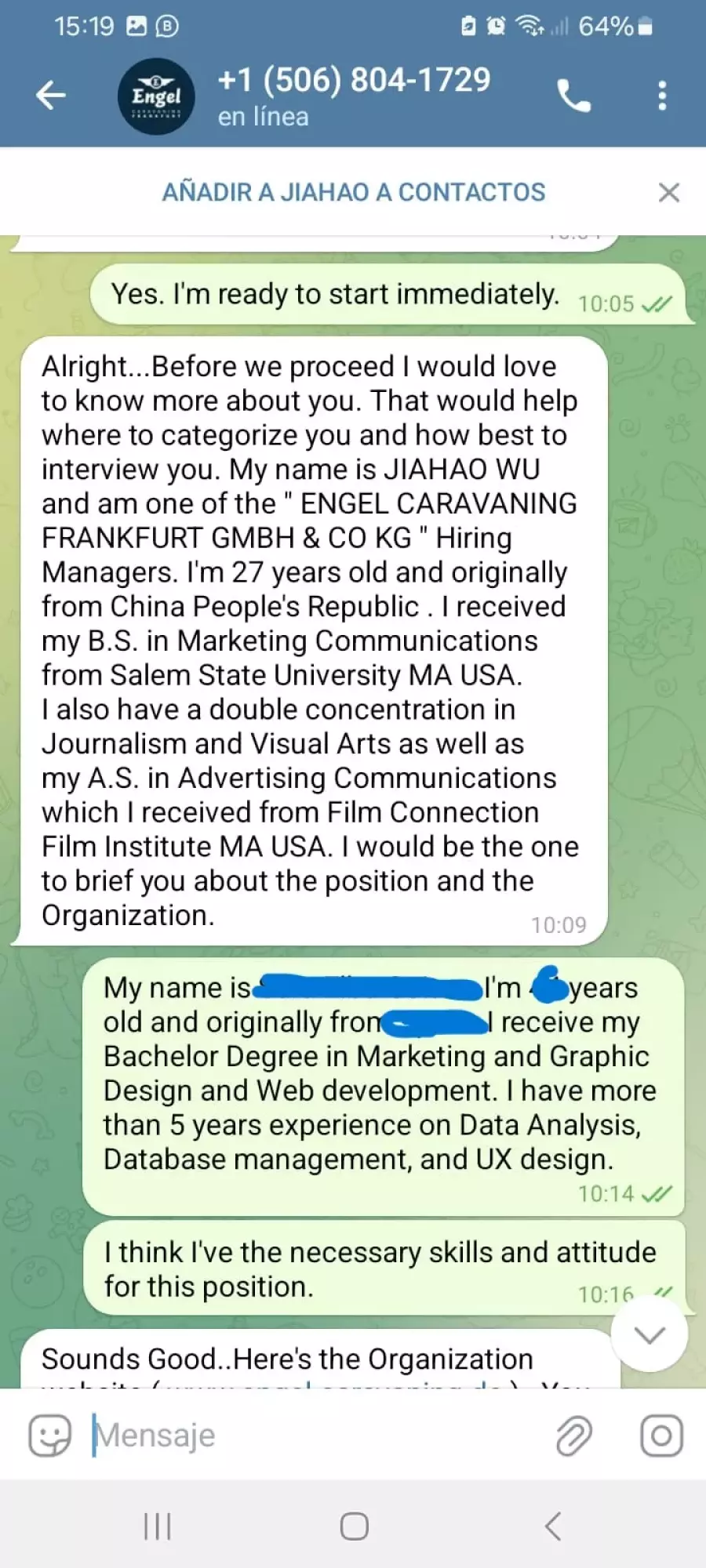Go back using the header arrow

click(51, 96)
